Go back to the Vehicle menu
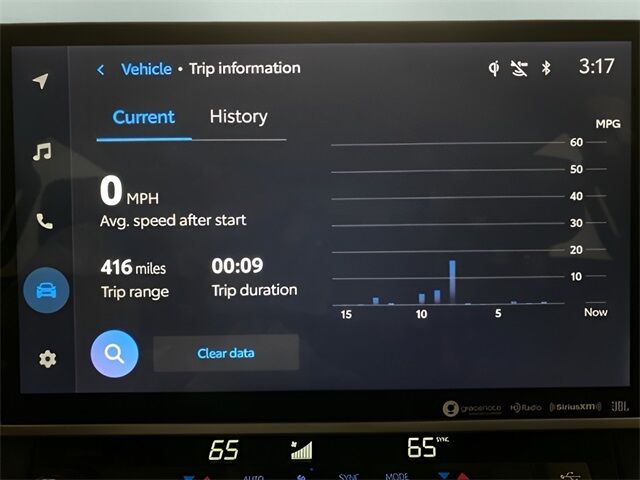 (101, 69)
